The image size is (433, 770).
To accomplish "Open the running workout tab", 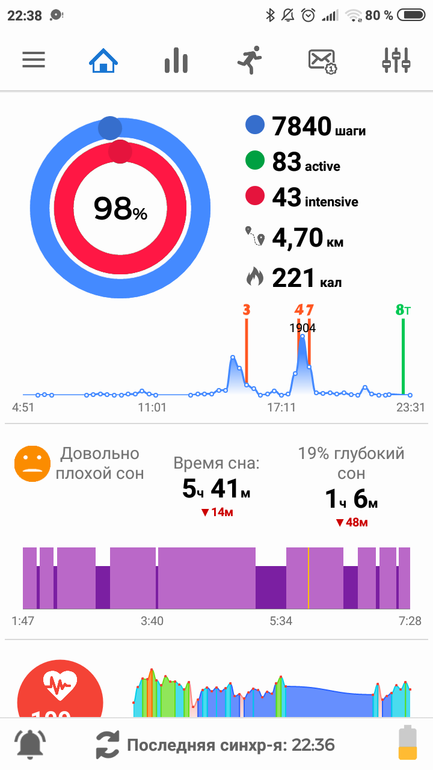I will tap(249, 60).
